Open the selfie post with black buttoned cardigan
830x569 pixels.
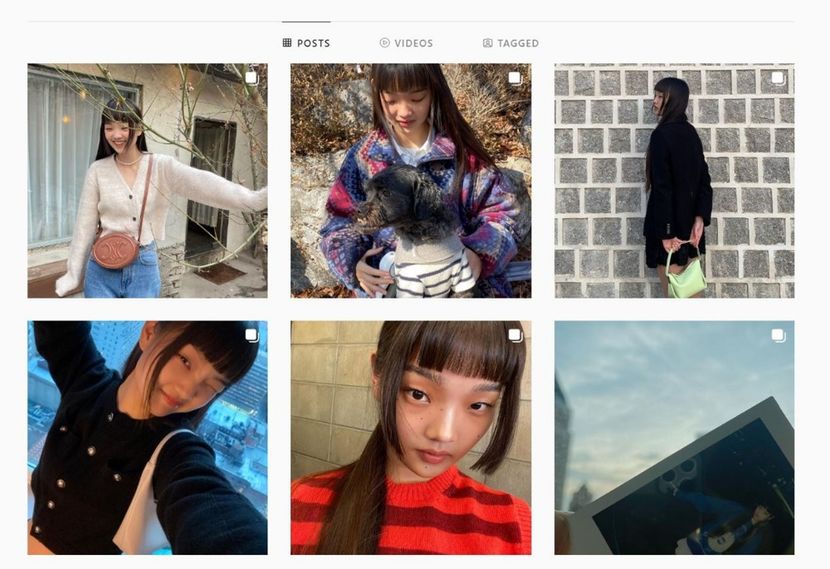tap(147, 438)
